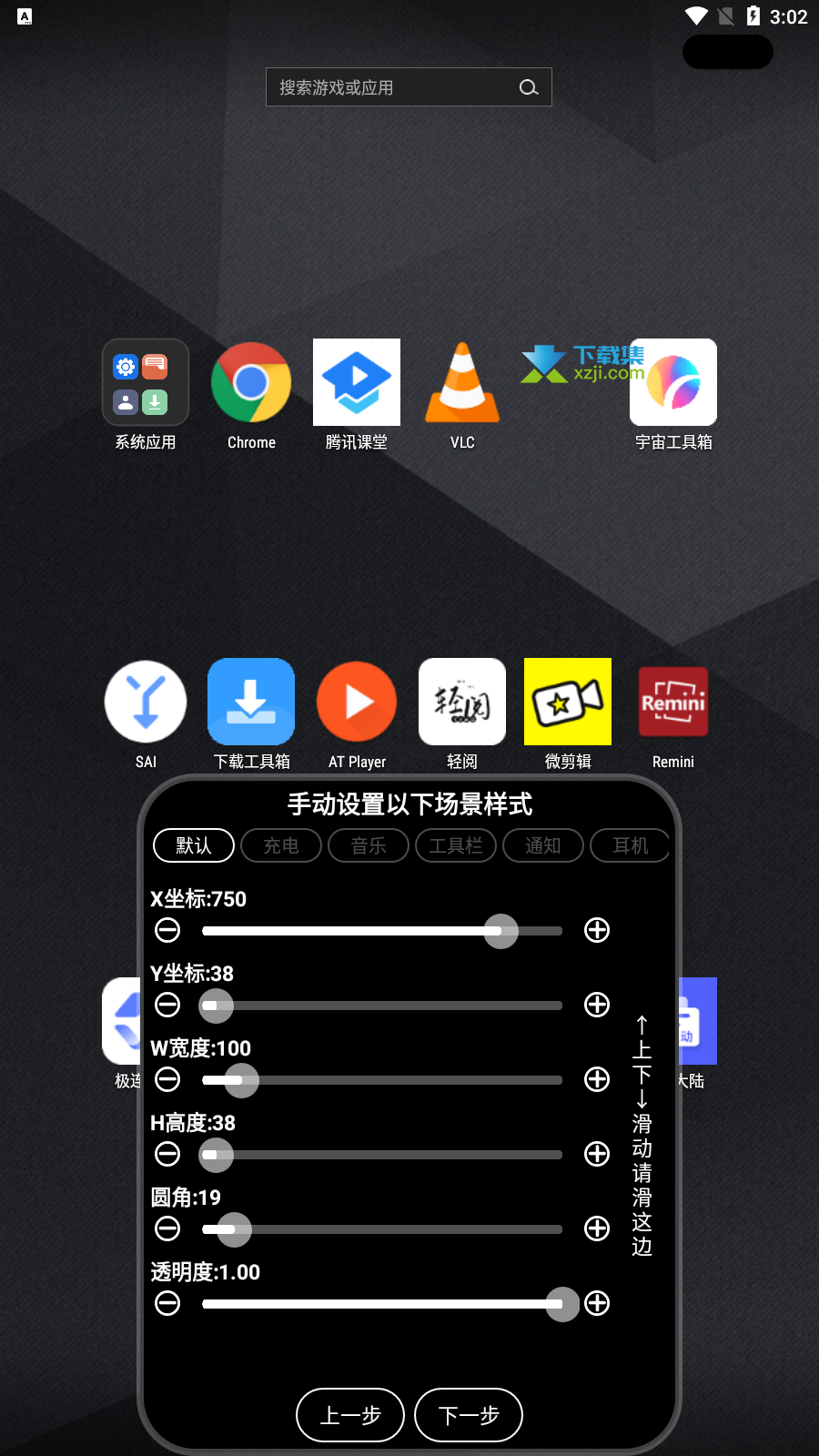Open the 系统应用 folder
Screen dimensions: 819x1456
click(x=146, y=383)
